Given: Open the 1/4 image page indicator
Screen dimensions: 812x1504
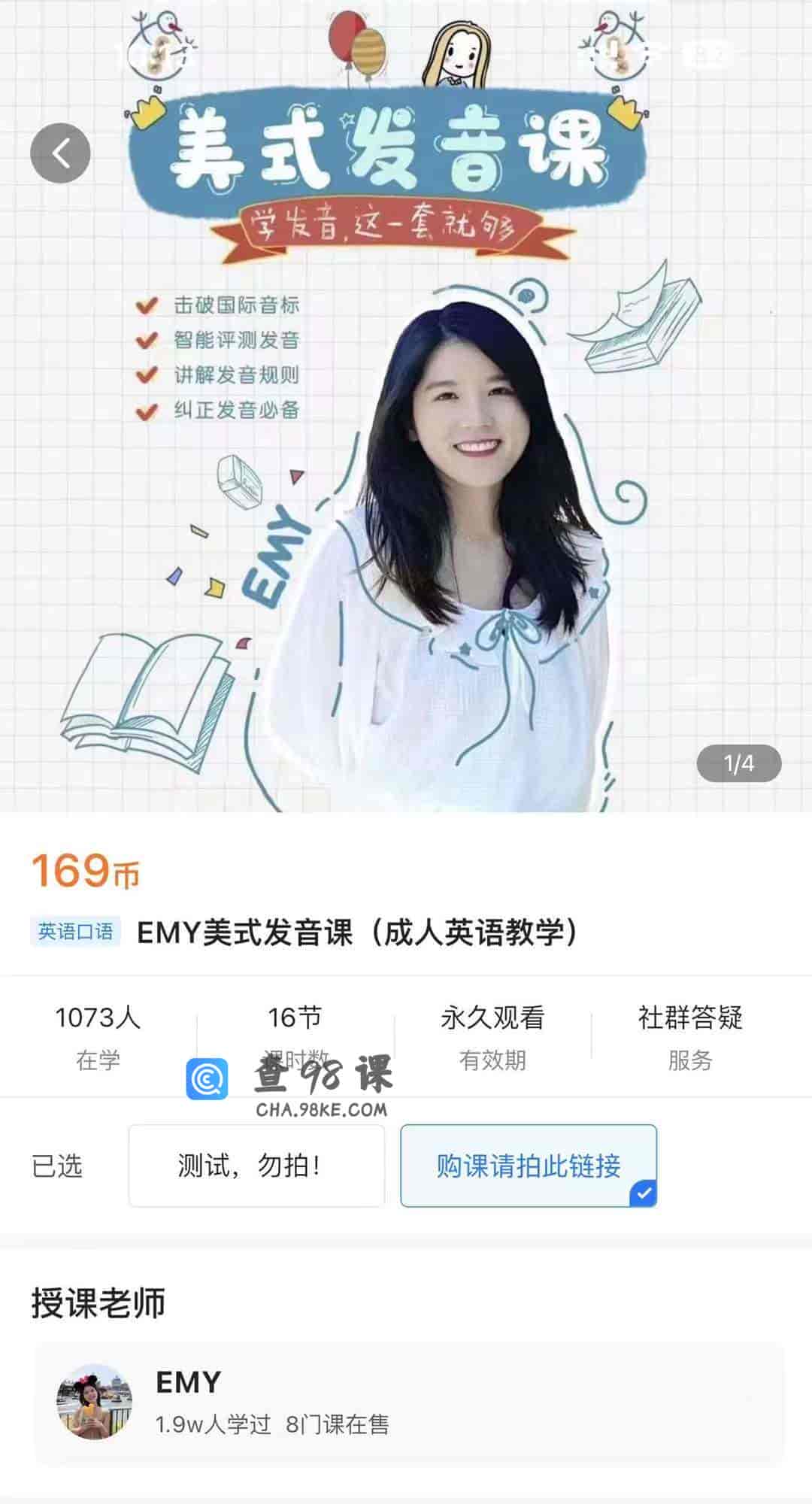Looking at the screenshot, I should coord(738,763).
